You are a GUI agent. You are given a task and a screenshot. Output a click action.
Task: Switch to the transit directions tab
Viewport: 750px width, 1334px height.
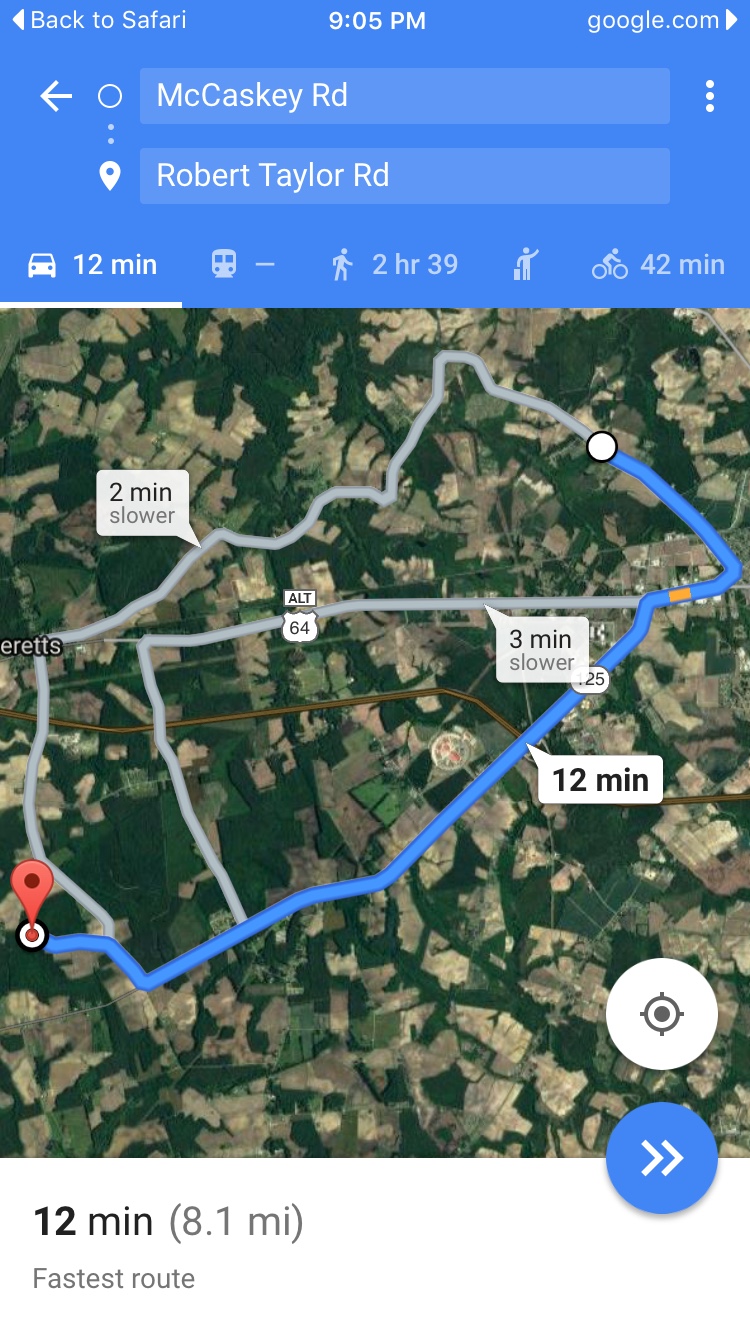(x=242, y=265)
